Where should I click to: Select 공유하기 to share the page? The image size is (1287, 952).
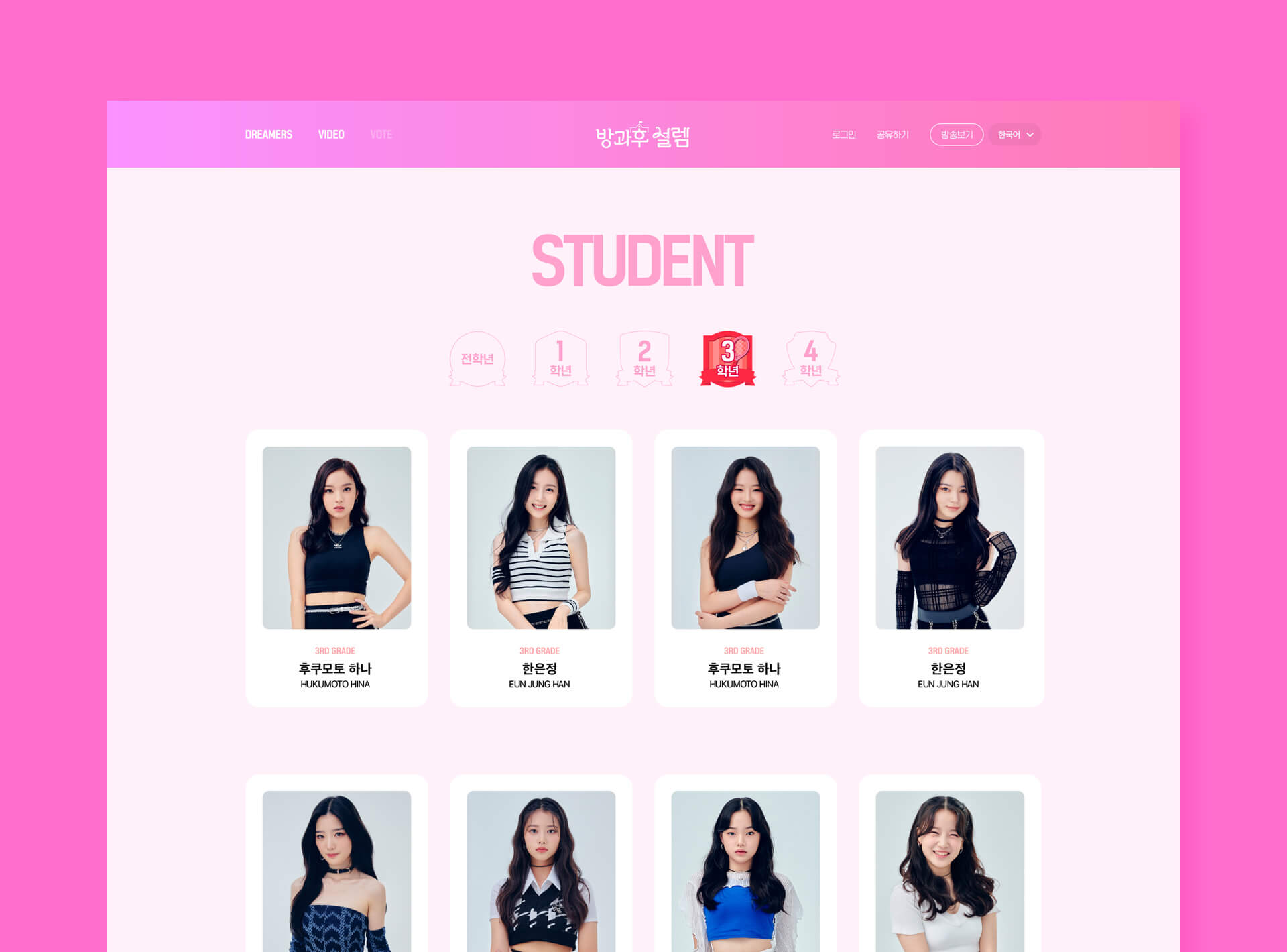892,135
